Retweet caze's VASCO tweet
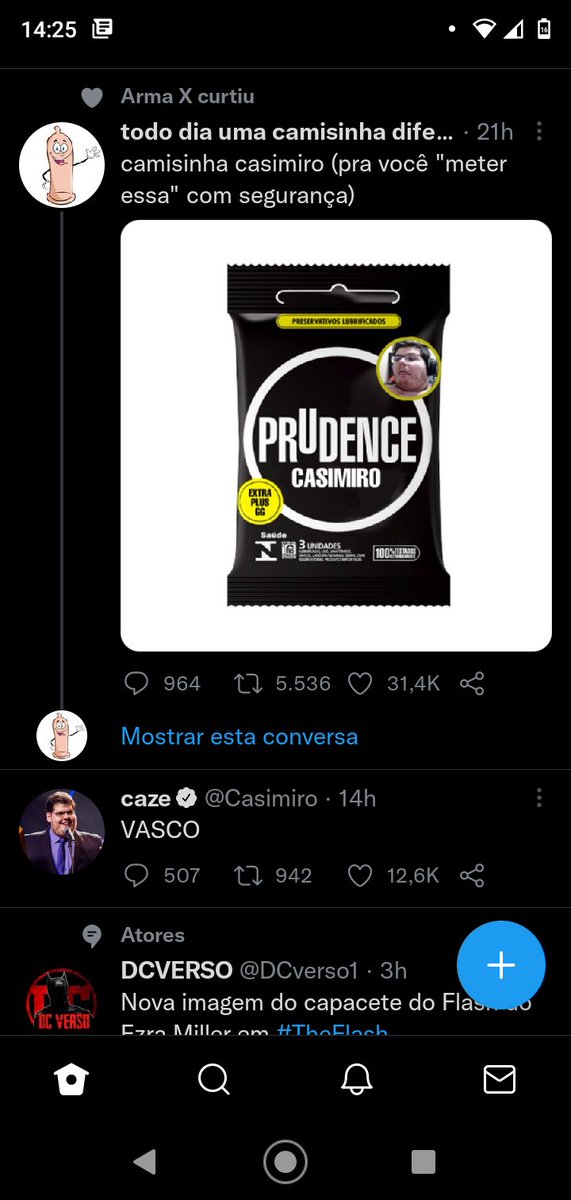The image size is (571, 1200). click(246, 876)
